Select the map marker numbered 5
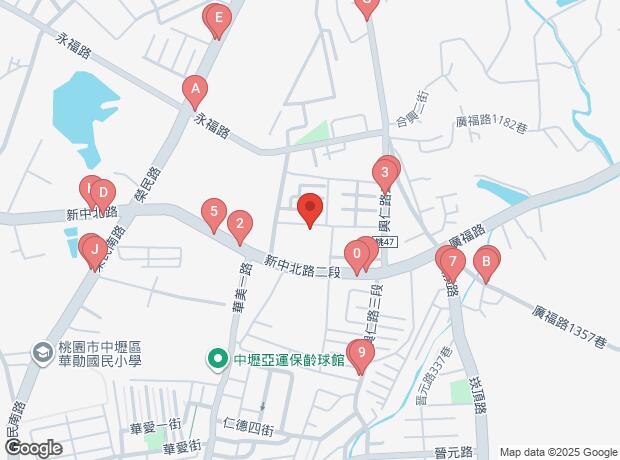The width and height of the screenshot is (620, 460). tap(212, 213)
